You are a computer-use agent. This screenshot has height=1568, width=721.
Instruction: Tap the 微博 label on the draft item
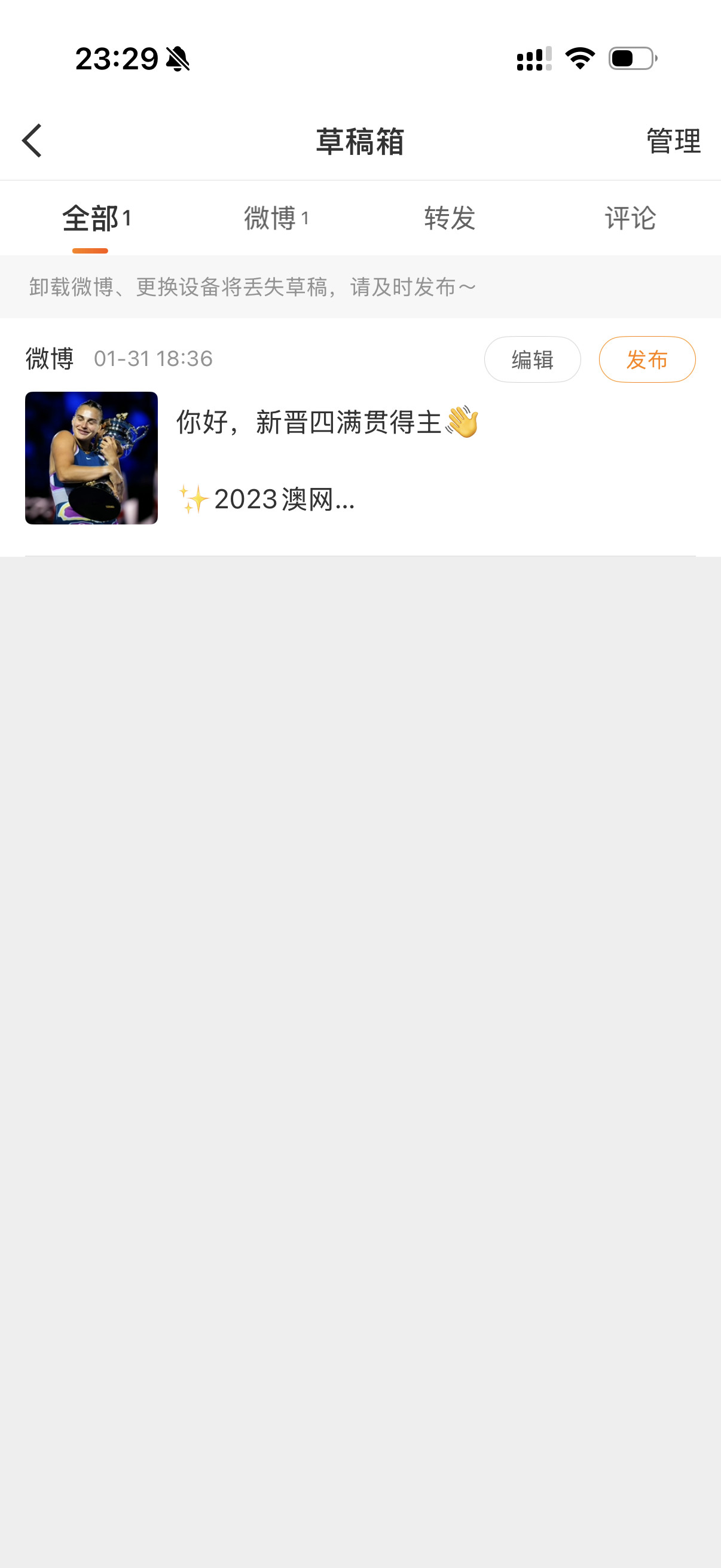[49, 359]
